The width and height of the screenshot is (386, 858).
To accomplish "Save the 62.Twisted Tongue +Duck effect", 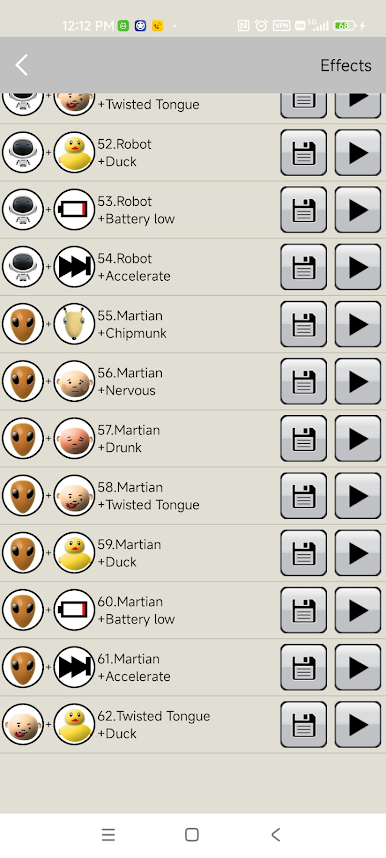I will pos(304,724).
